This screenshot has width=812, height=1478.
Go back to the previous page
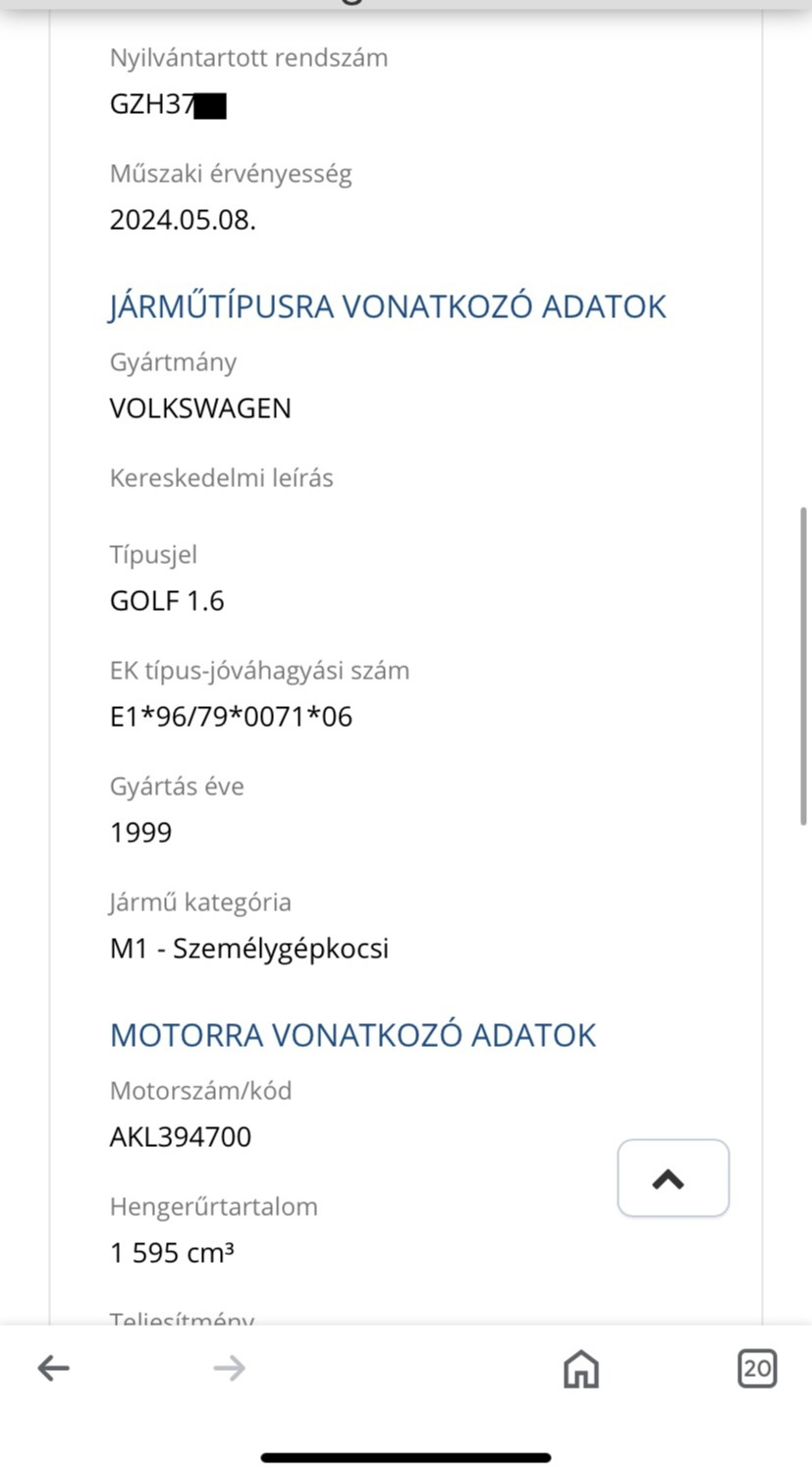coord(54,1367)
